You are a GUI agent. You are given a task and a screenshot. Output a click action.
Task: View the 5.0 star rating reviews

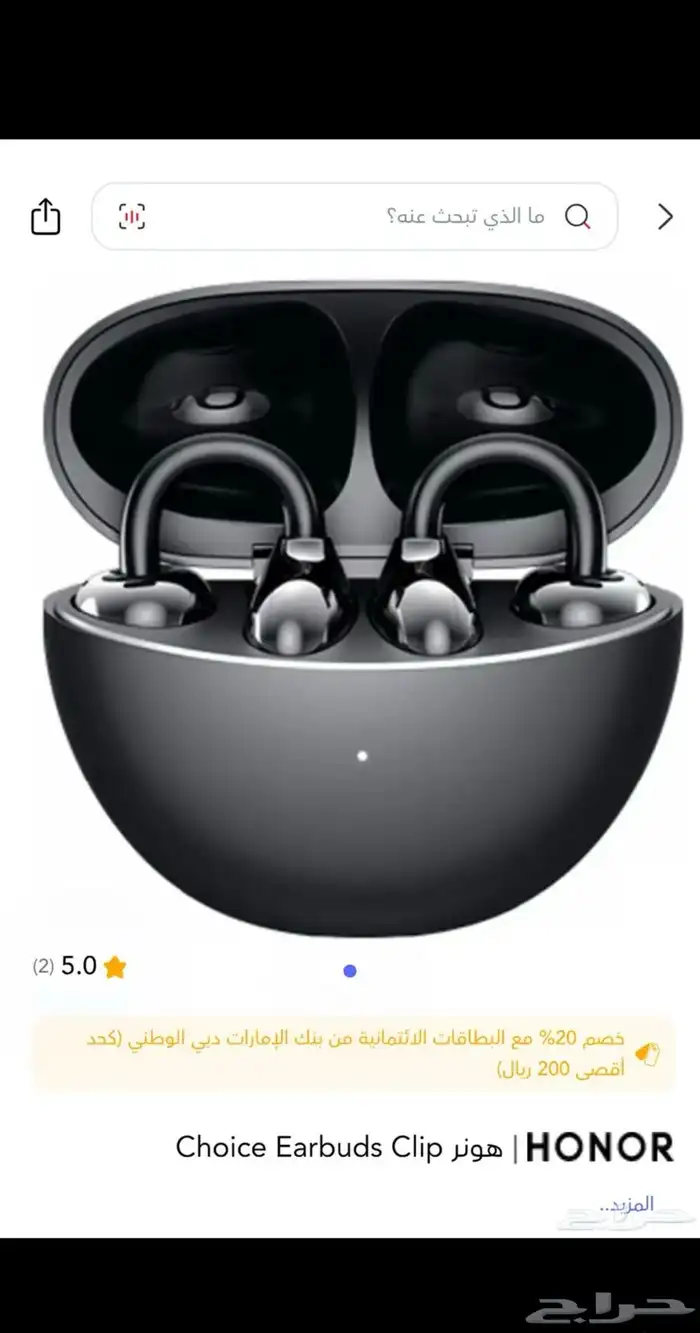click(82, 966)
